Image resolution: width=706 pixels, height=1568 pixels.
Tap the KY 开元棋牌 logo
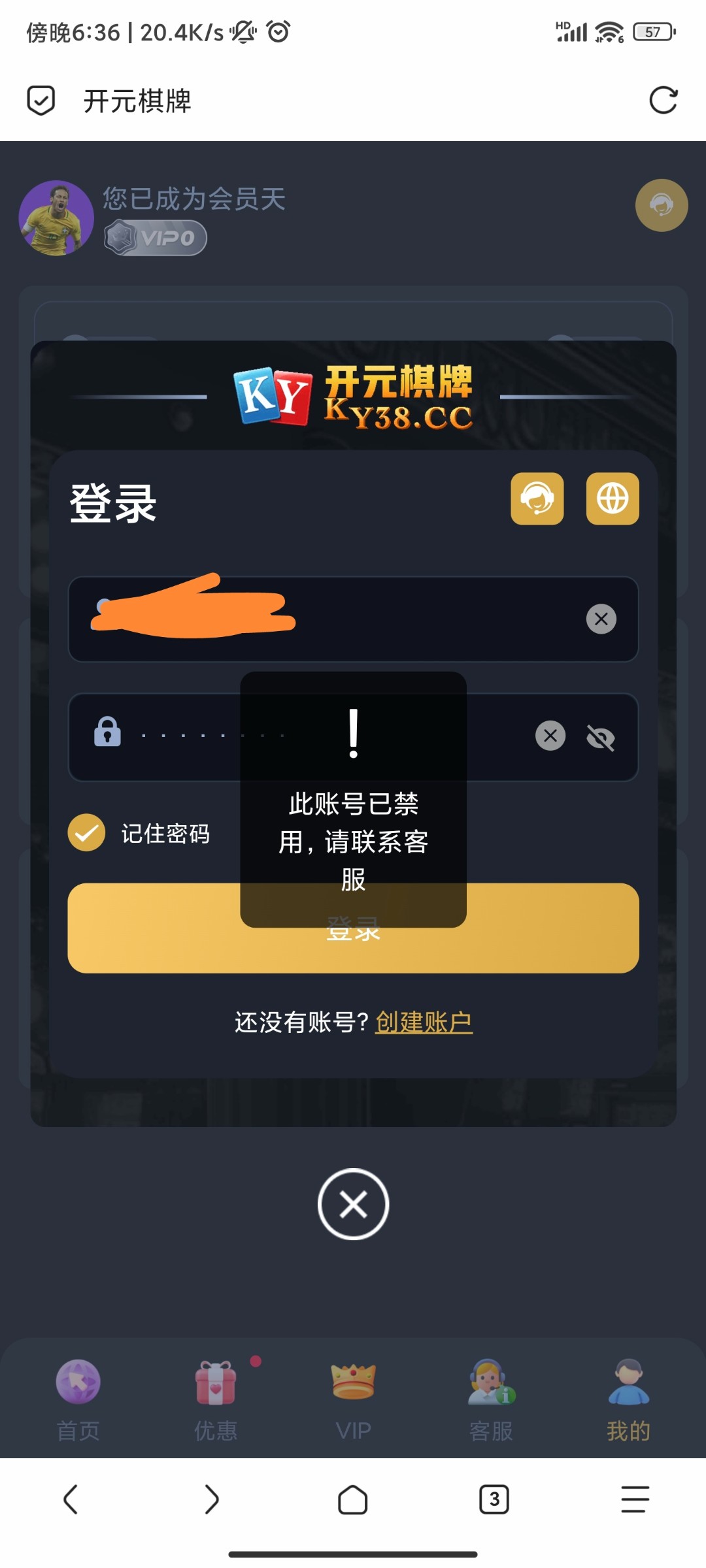353,399
